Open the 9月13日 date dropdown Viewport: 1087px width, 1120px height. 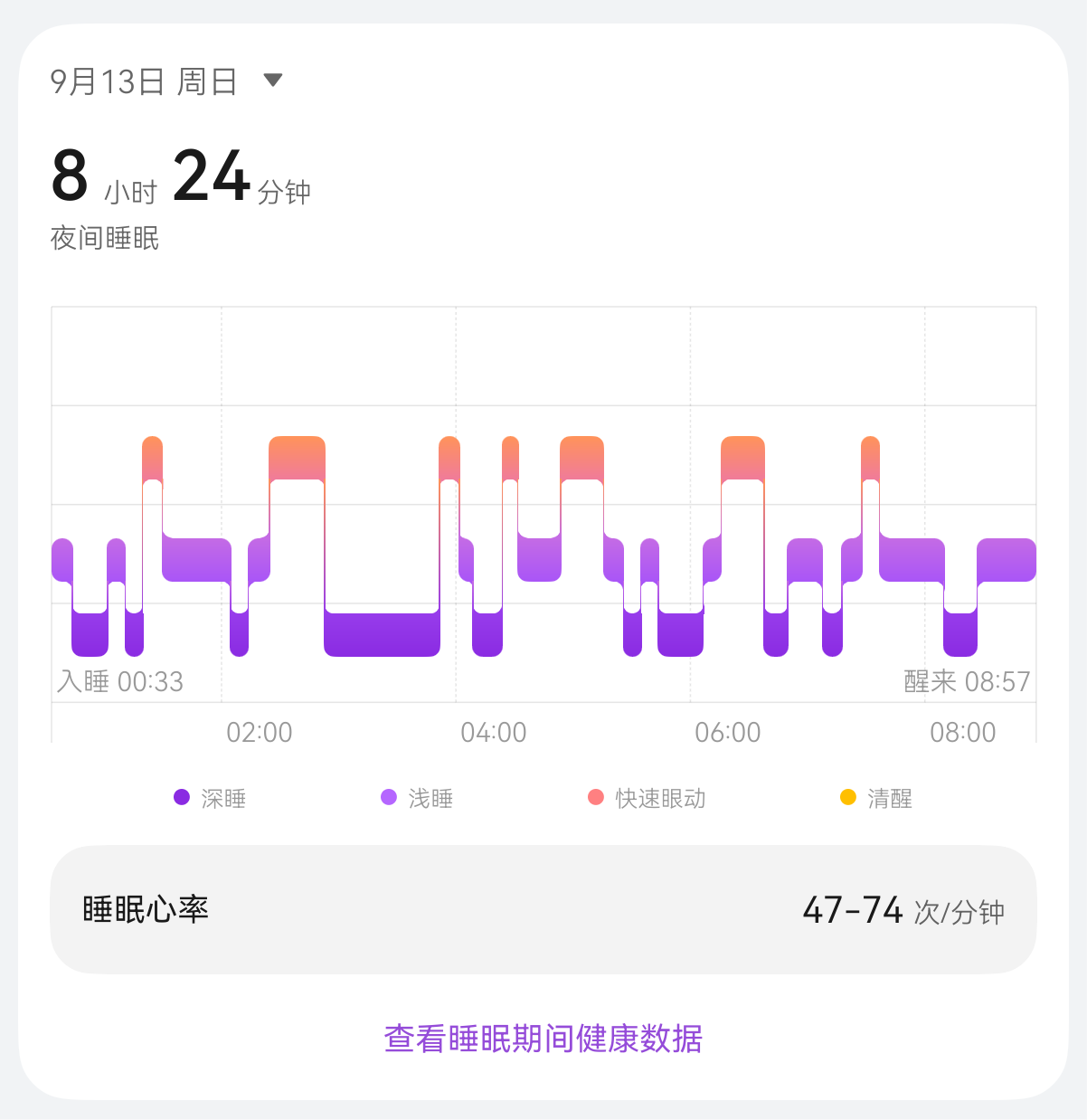[166, 81]
